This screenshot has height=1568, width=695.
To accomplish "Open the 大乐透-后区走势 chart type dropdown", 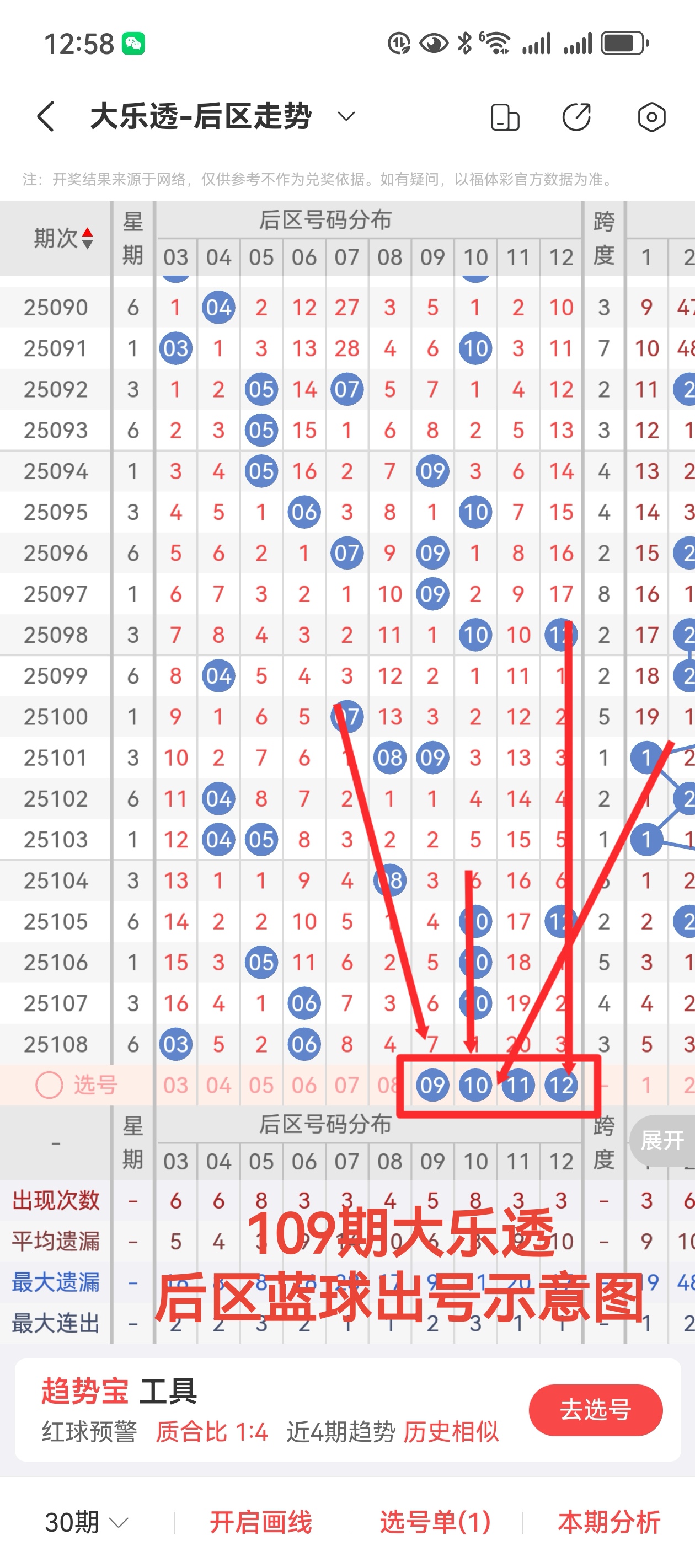I will click(x=346, y=116).
